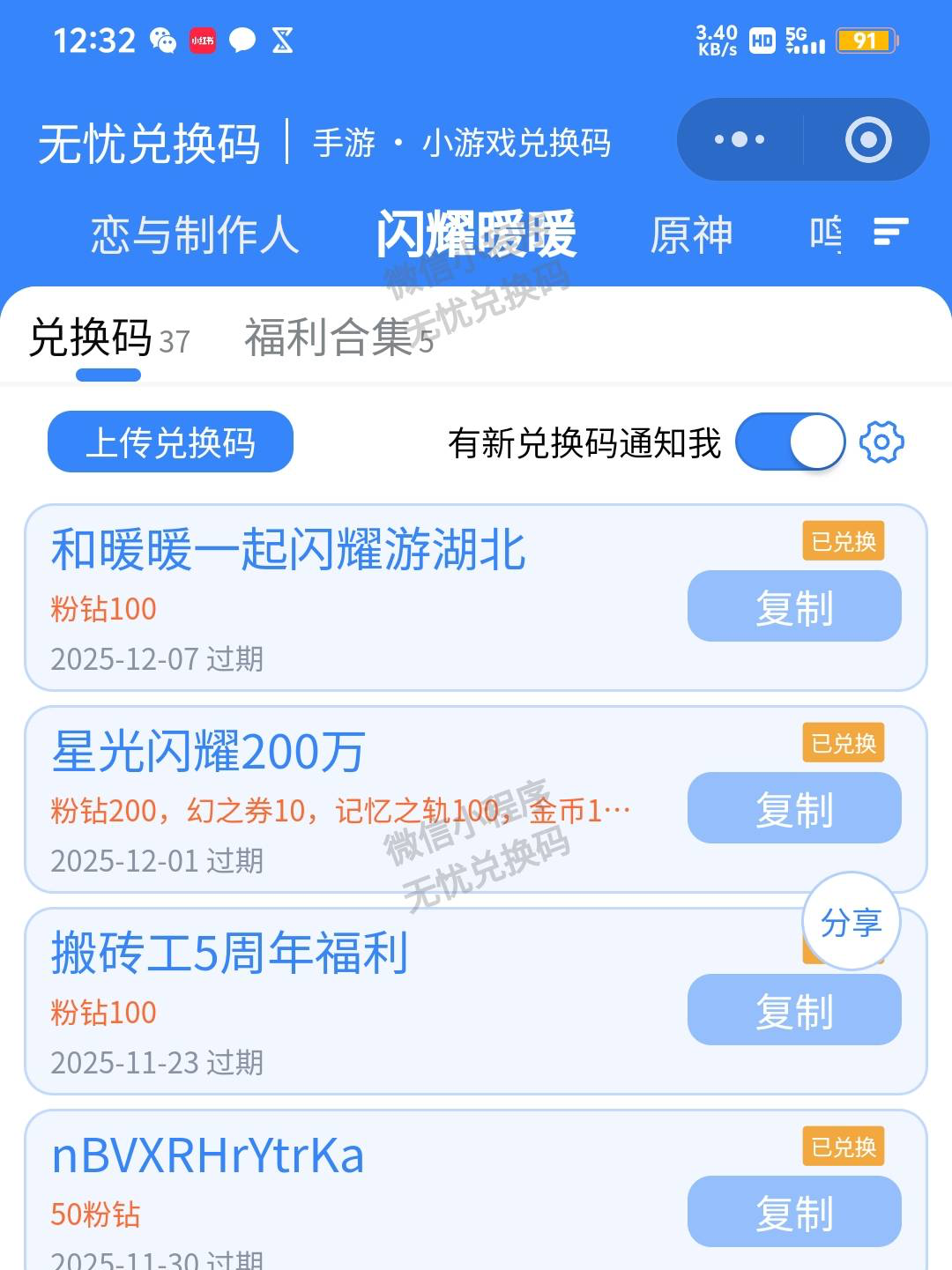Select the 原神 game tab
952x1270 pixels.
[x=692, y=233]
